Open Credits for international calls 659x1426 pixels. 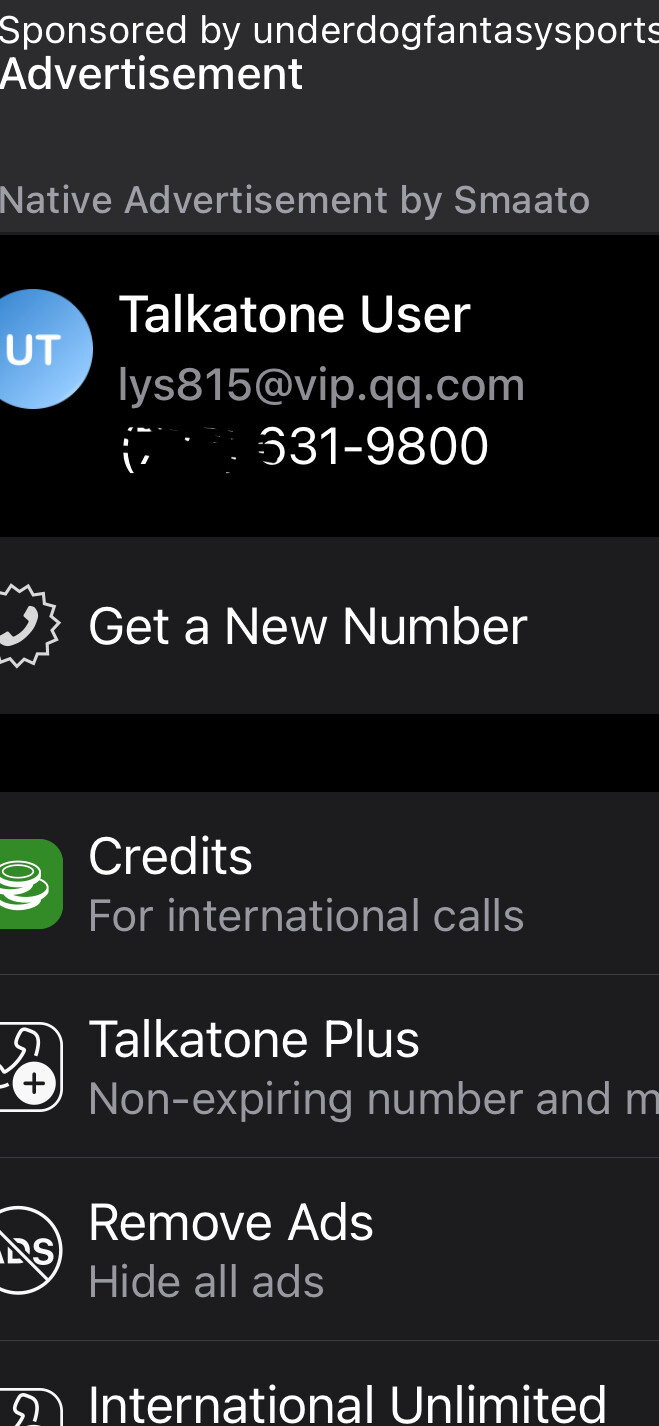click(x=329, y=884)
